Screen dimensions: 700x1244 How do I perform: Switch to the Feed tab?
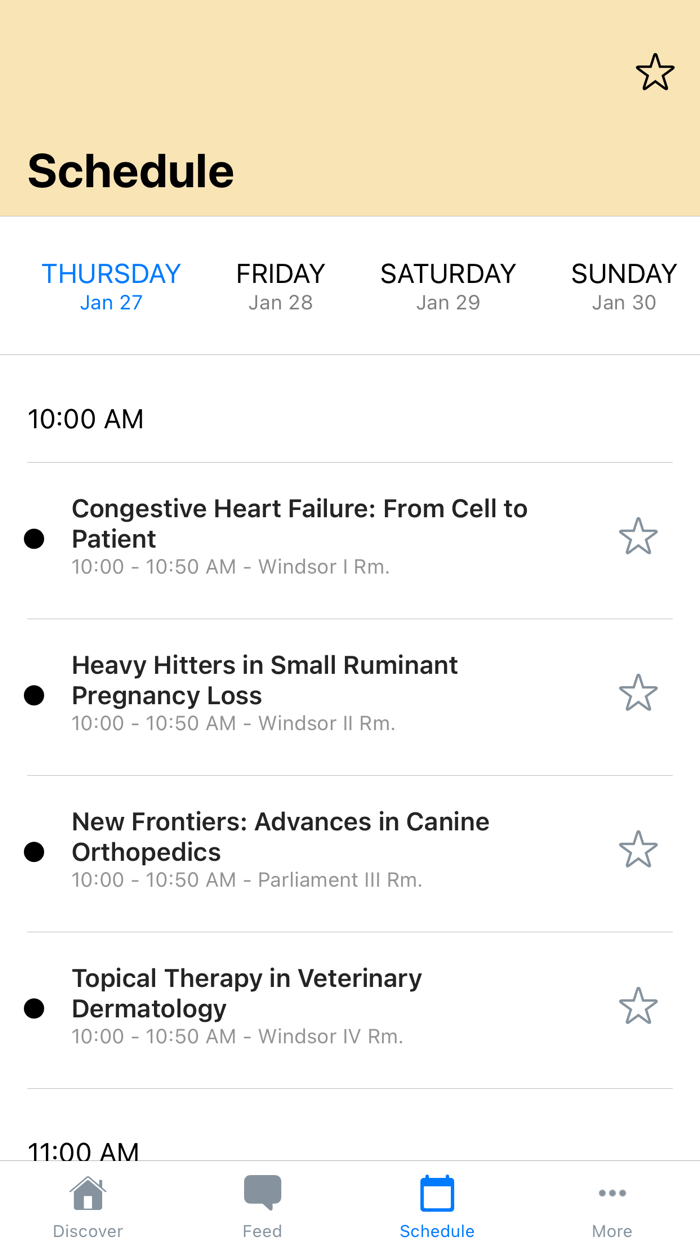[x=262, y=1206]
